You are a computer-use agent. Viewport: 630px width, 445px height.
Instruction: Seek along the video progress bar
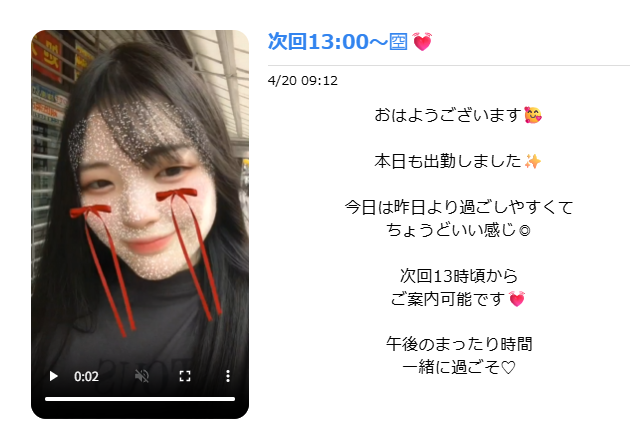(x=140, y=399)
